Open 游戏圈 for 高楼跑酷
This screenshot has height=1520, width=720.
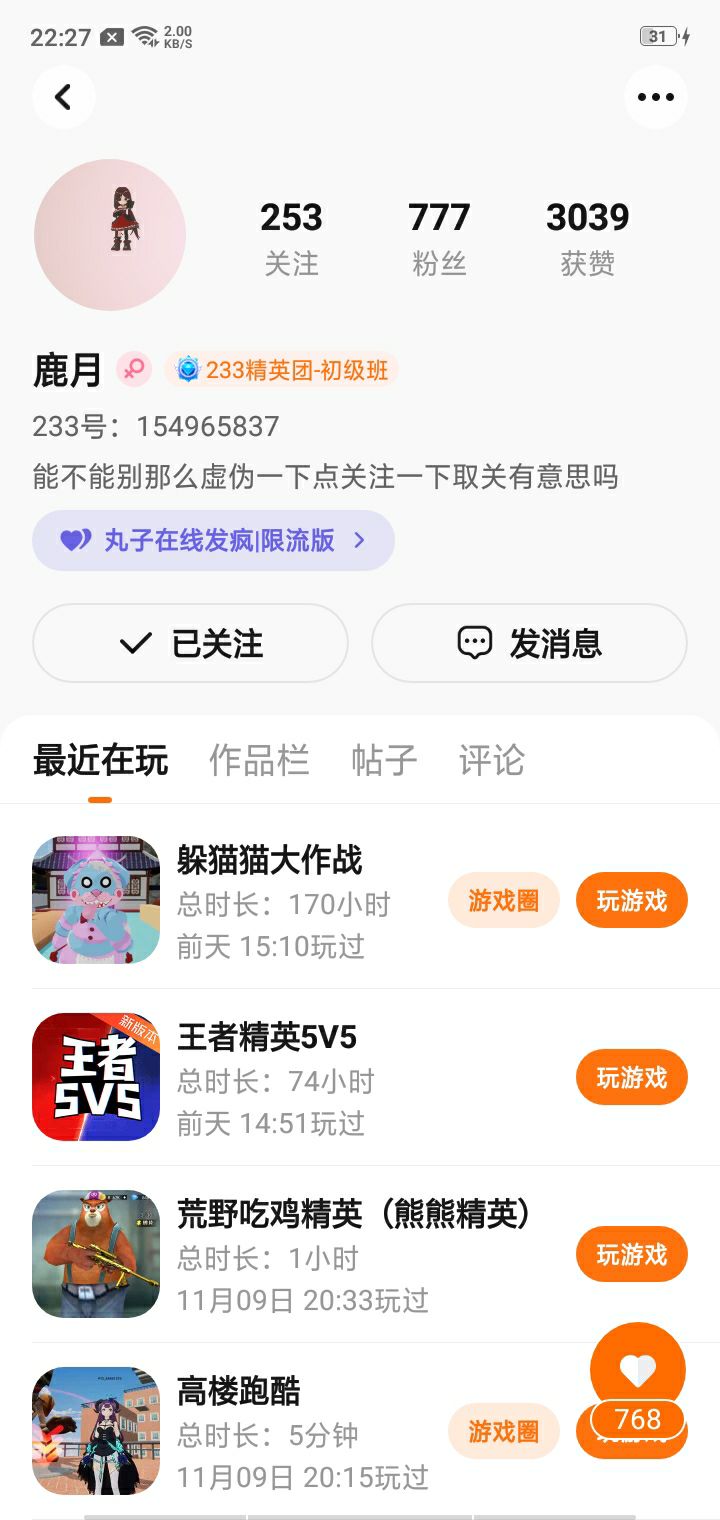[x=503, y=1431]
